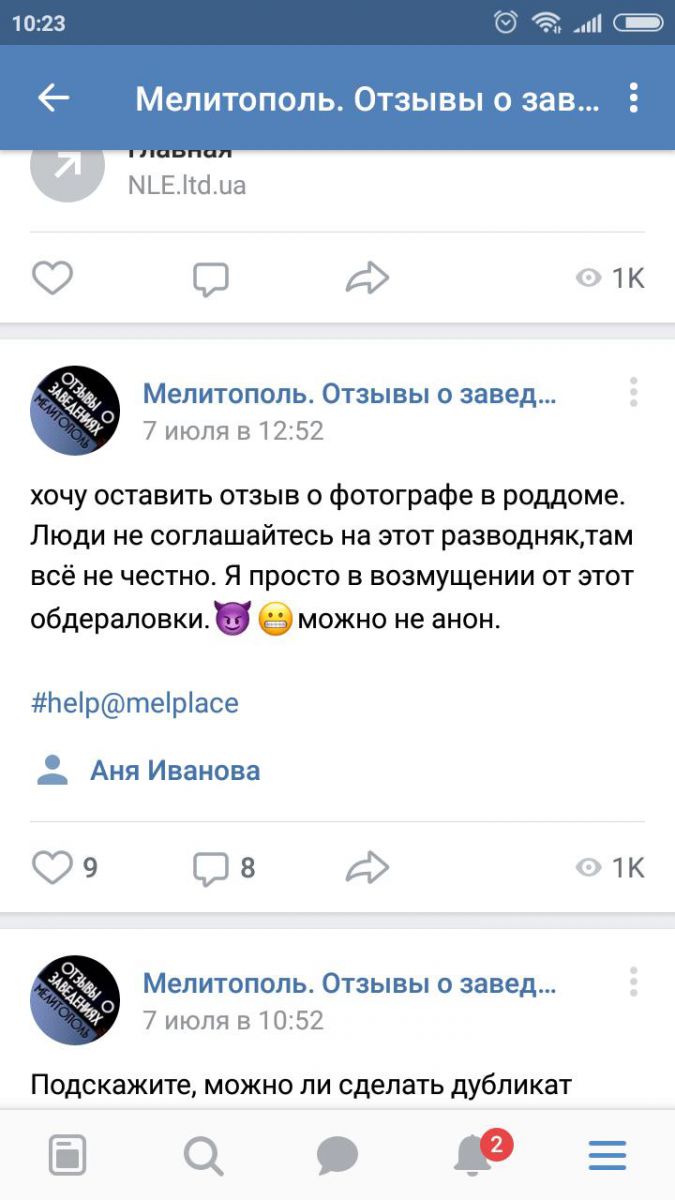Open the messages tab
Image resolution: width=675 pixels, height=1200 pixels.
pos(338,1156)
